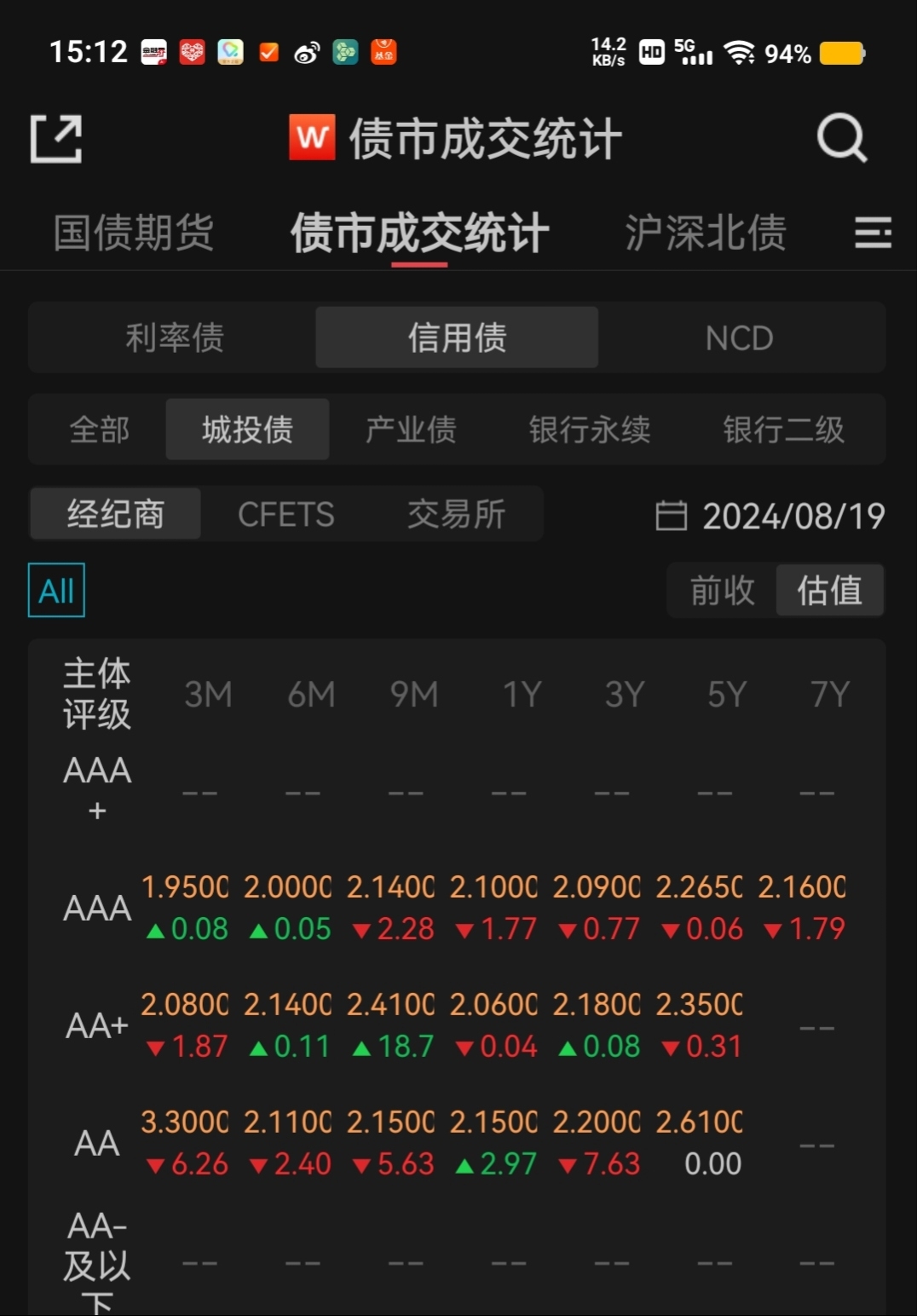This screenshot has width=917, height=1316.
Task: Switch data source to CFETS
Action: pyautogui.click(x=286, y=514)
